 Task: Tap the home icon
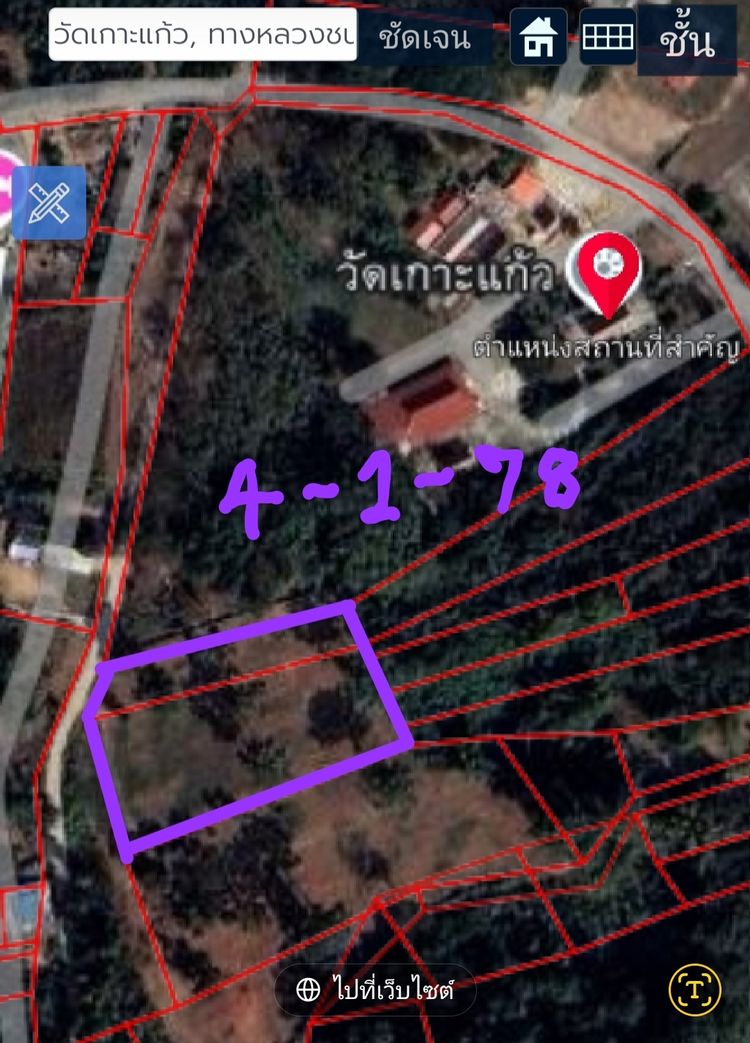pyautogui.click(x=538, y=37)
